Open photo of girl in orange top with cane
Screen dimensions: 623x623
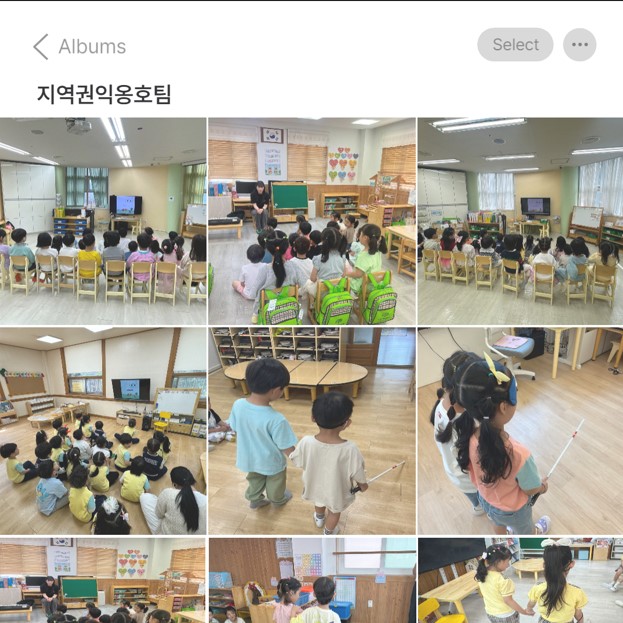point(520,431)
